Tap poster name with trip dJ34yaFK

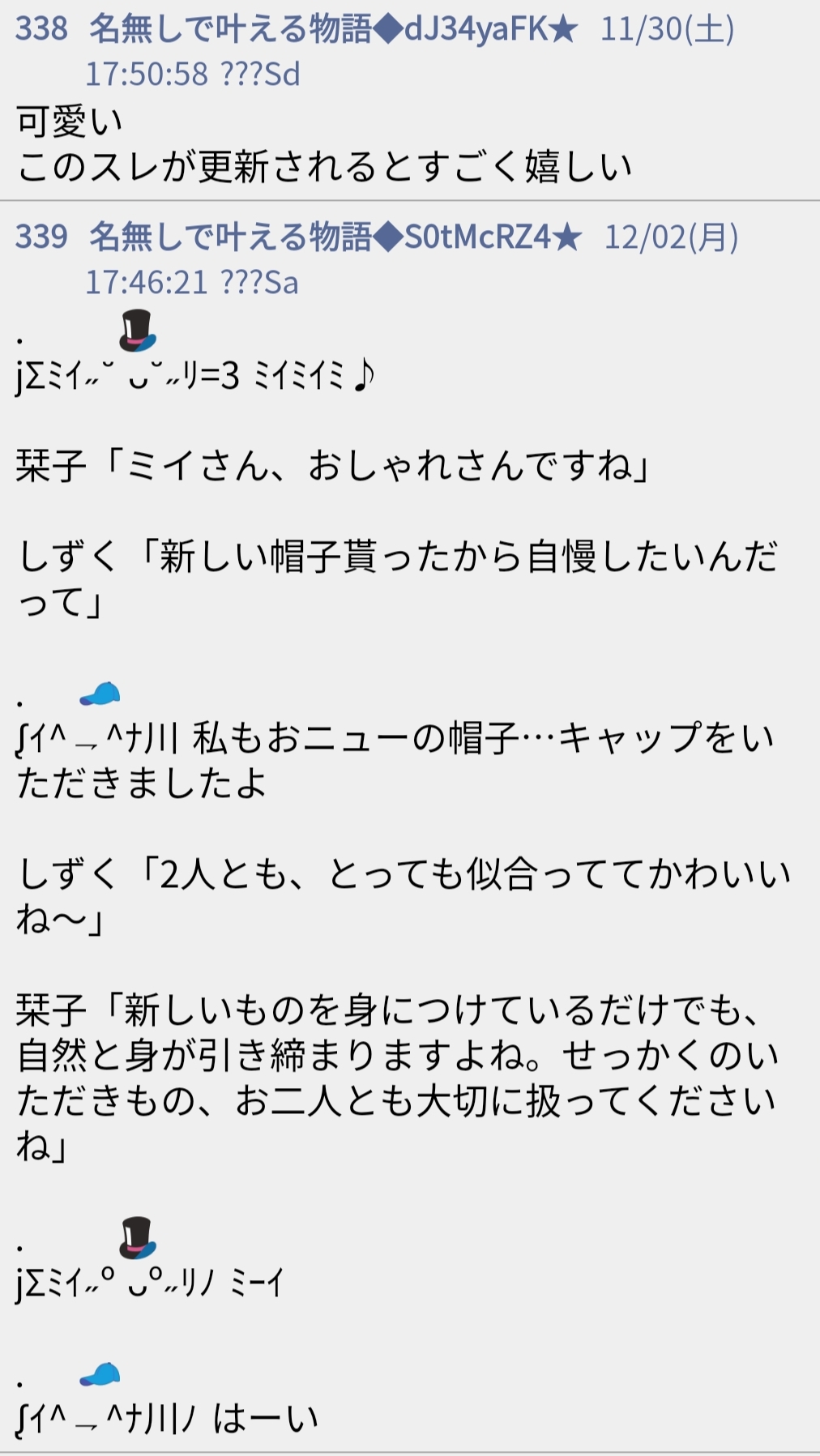pos(334,29)
